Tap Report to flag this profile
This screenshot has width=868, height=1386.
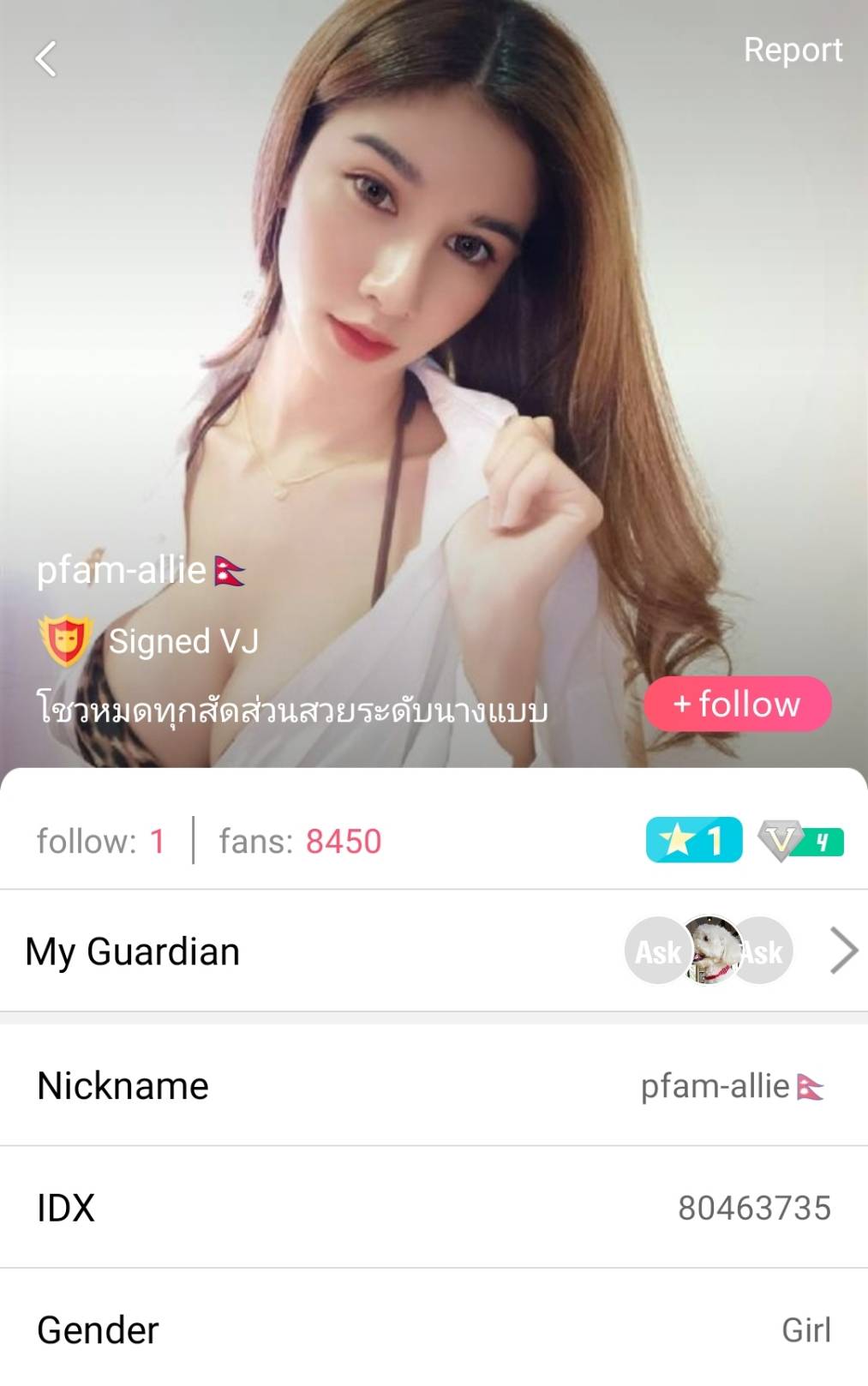pos(792,50)
